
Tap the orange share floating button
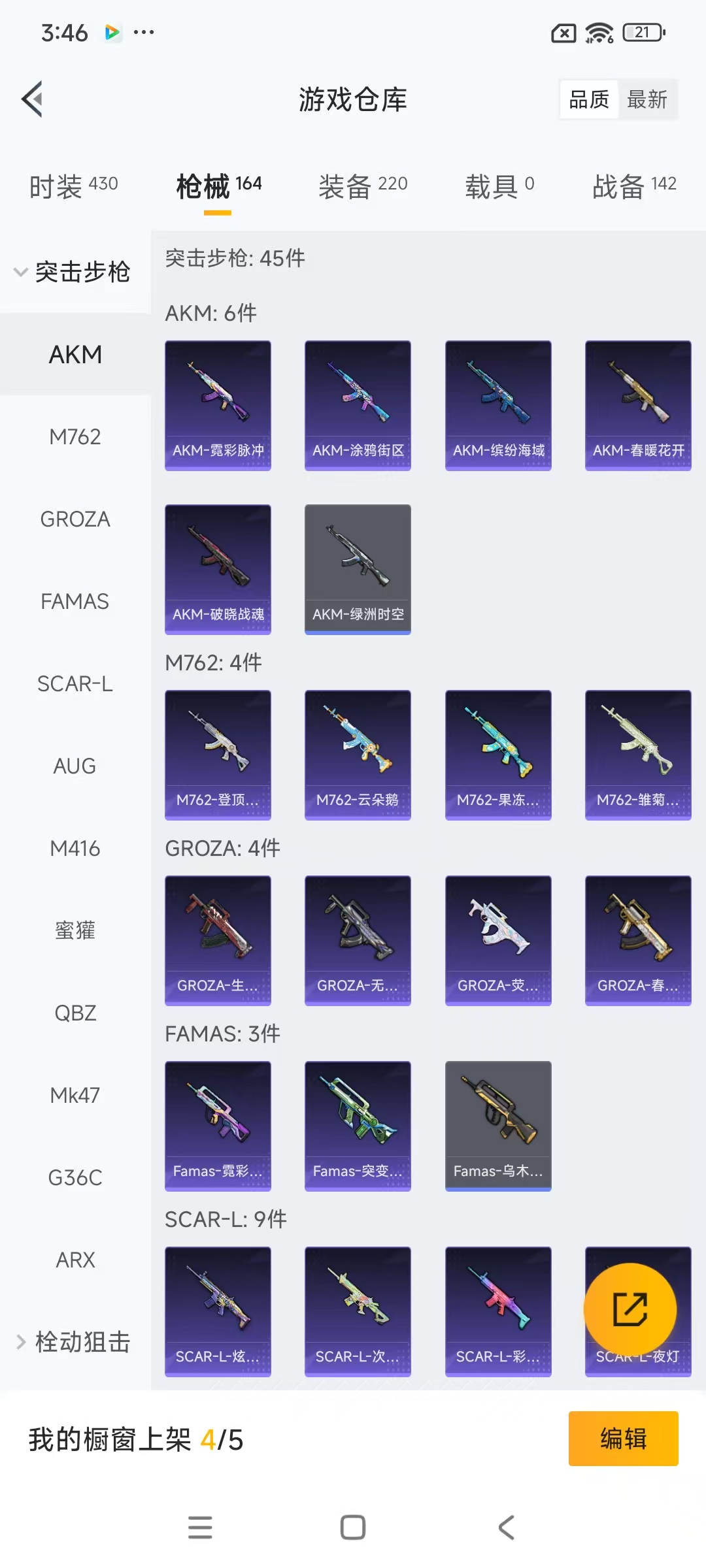coord(630,1309)
